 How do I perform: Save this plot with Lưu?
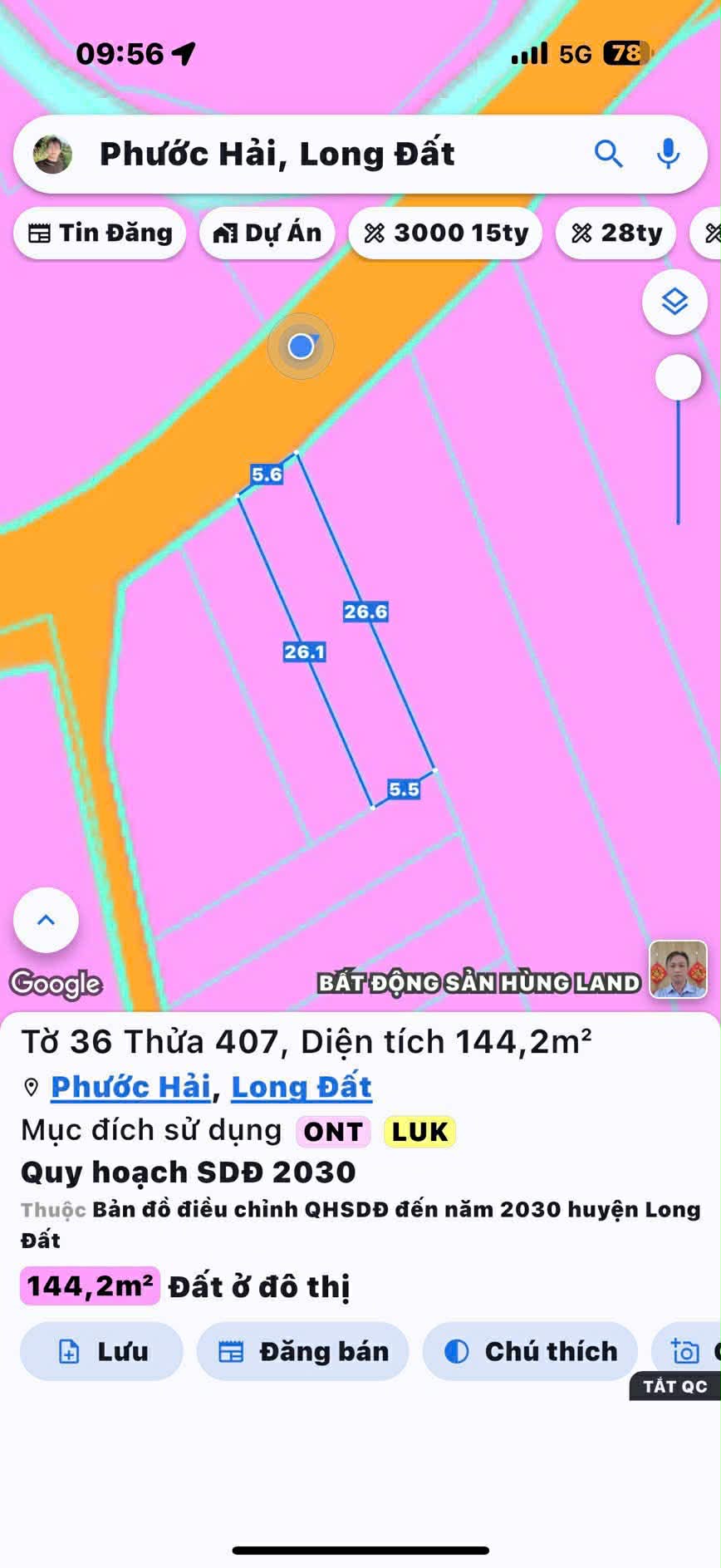[101, 1351]
